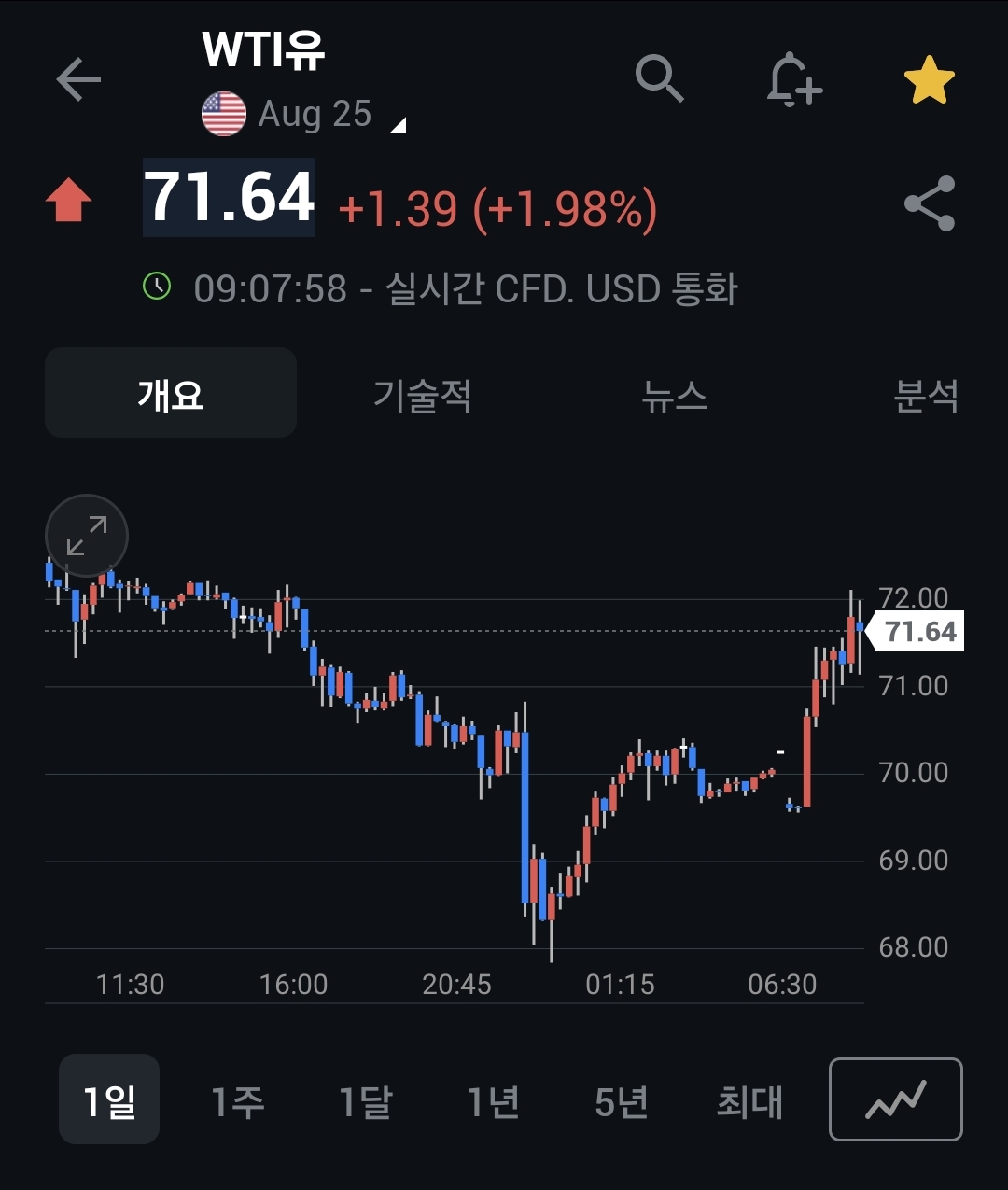Change chart range to 1년

click(493, 1101)
